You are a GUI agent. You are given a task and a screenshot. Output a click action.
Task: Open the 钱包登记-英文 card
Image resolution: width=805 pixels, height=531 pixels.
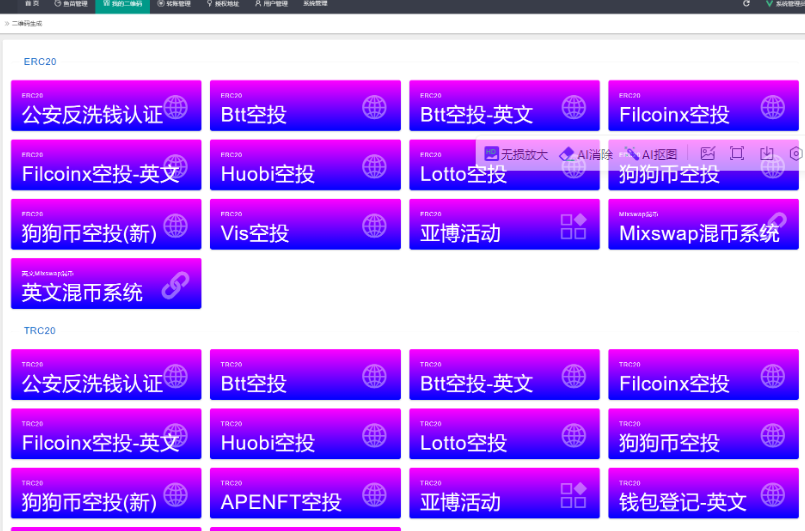point(703,494)
